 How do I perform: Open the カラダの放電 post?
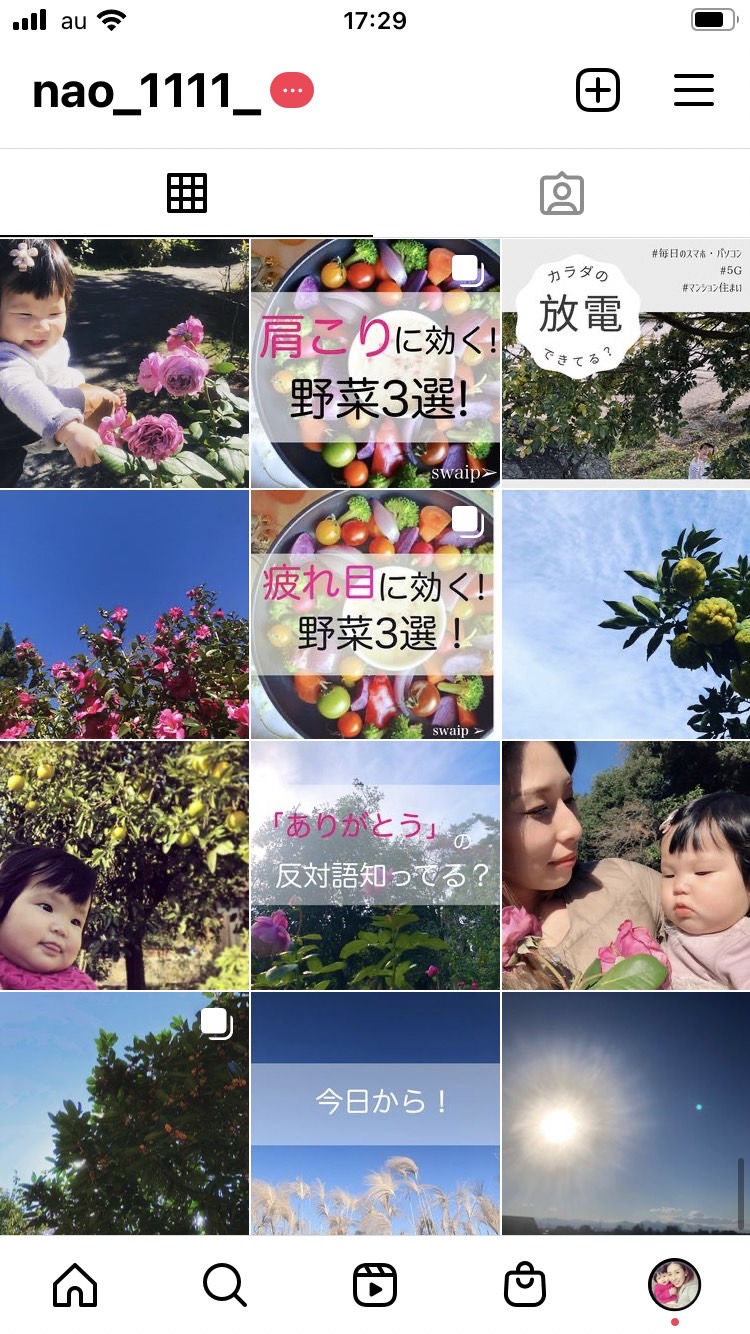626,363
